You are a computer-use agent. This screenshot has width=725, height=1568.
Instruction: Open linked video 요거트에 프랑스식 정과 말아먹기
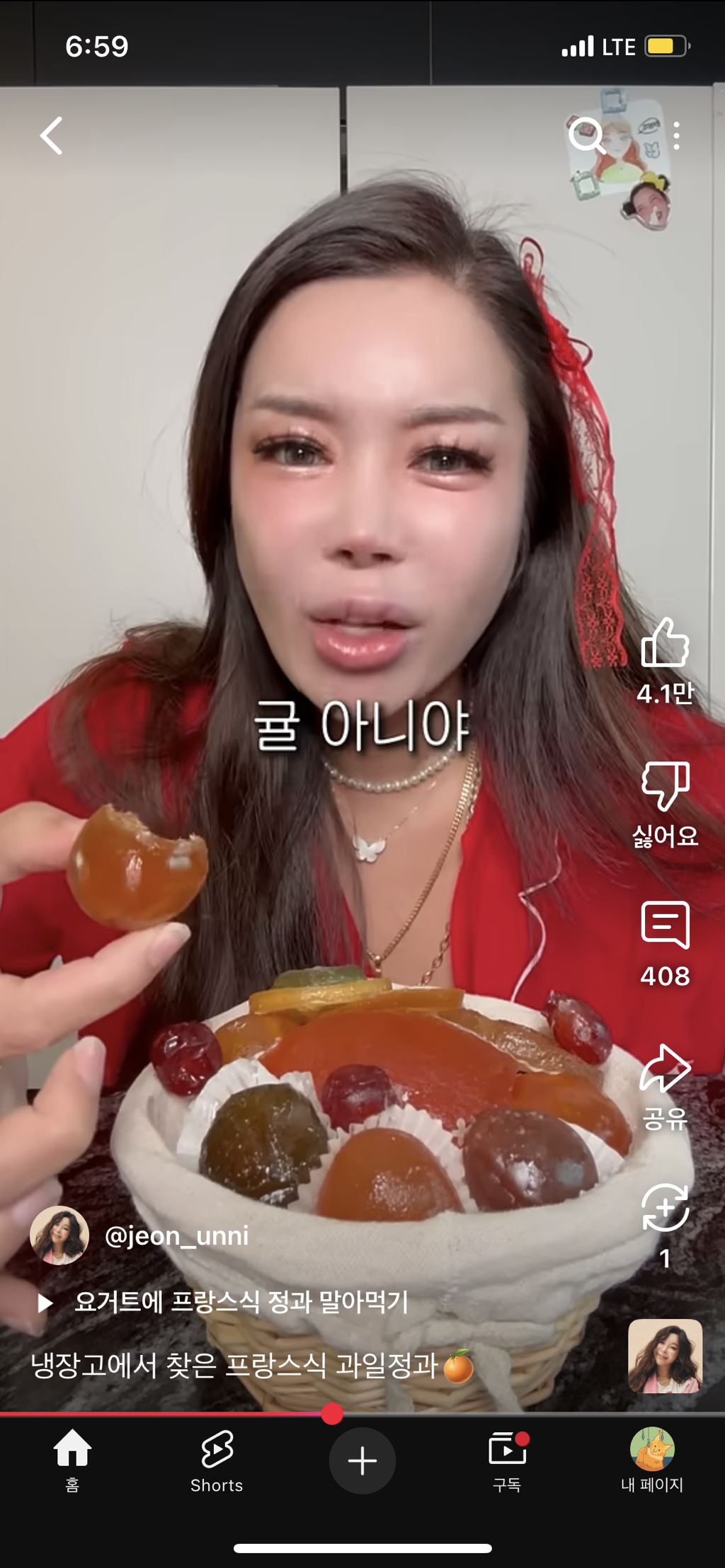[241, 1302]
